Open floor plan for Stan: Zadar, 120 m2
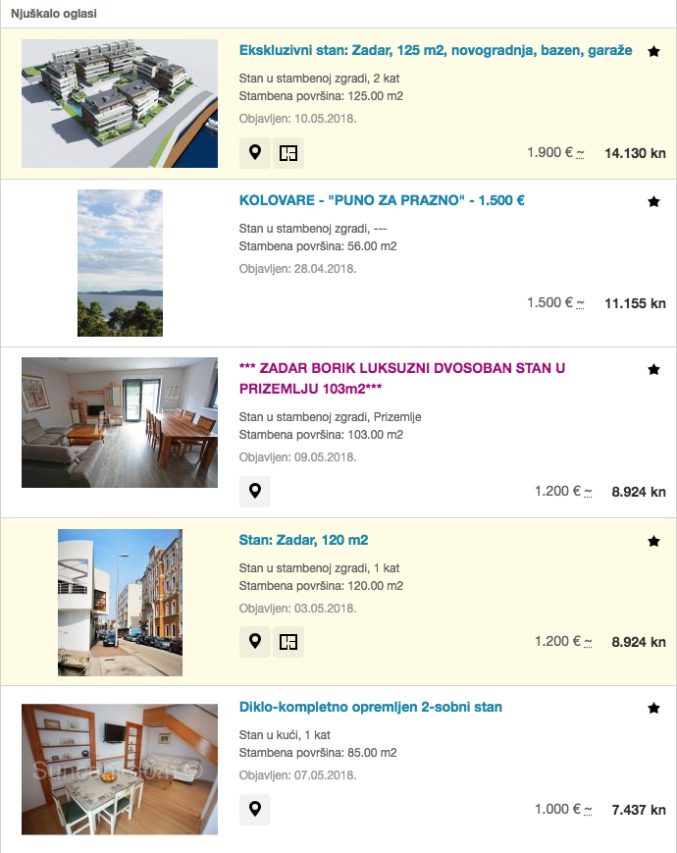 click(289, 641)
